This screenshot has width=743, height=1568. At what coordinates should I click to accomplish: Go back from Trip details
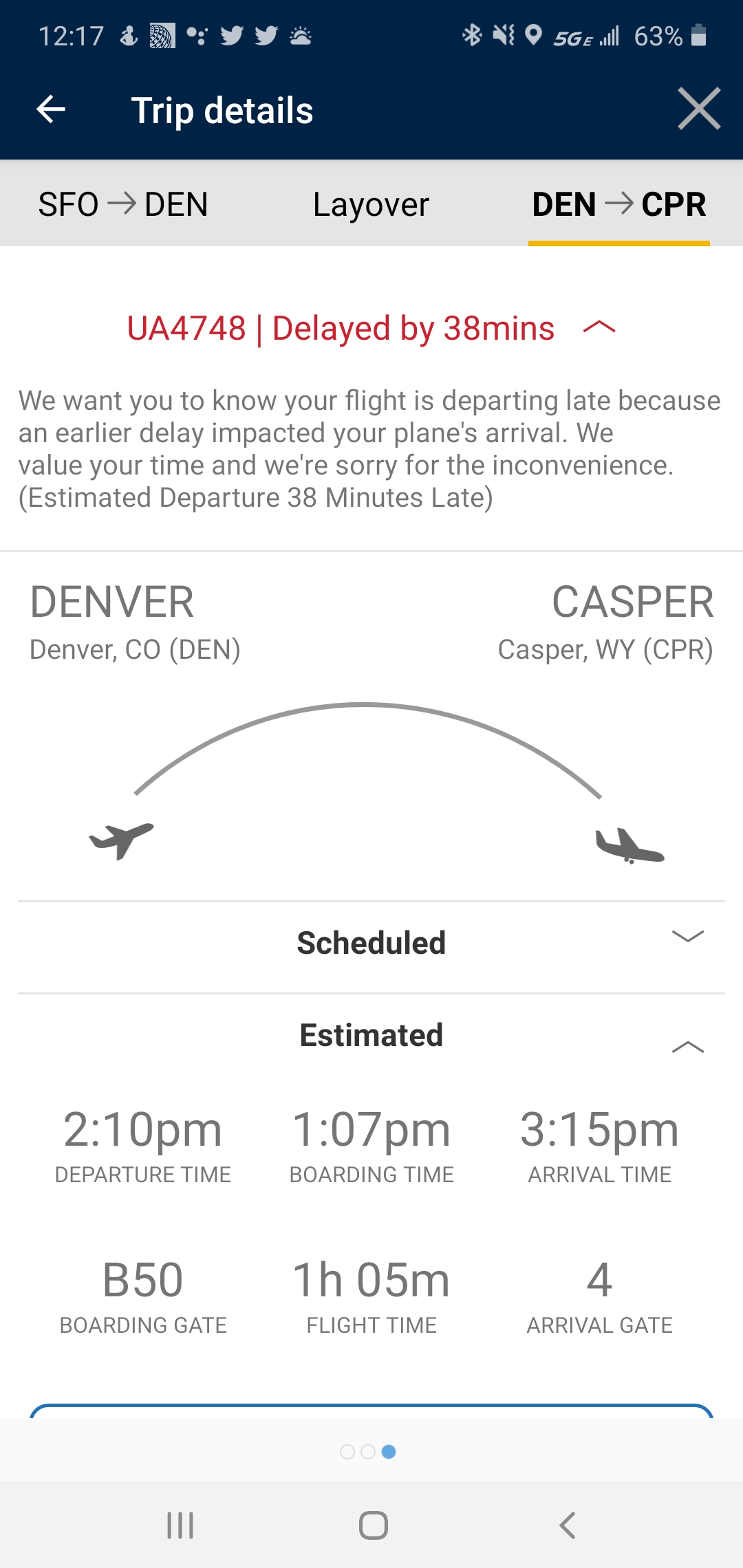tap(51, 109)
